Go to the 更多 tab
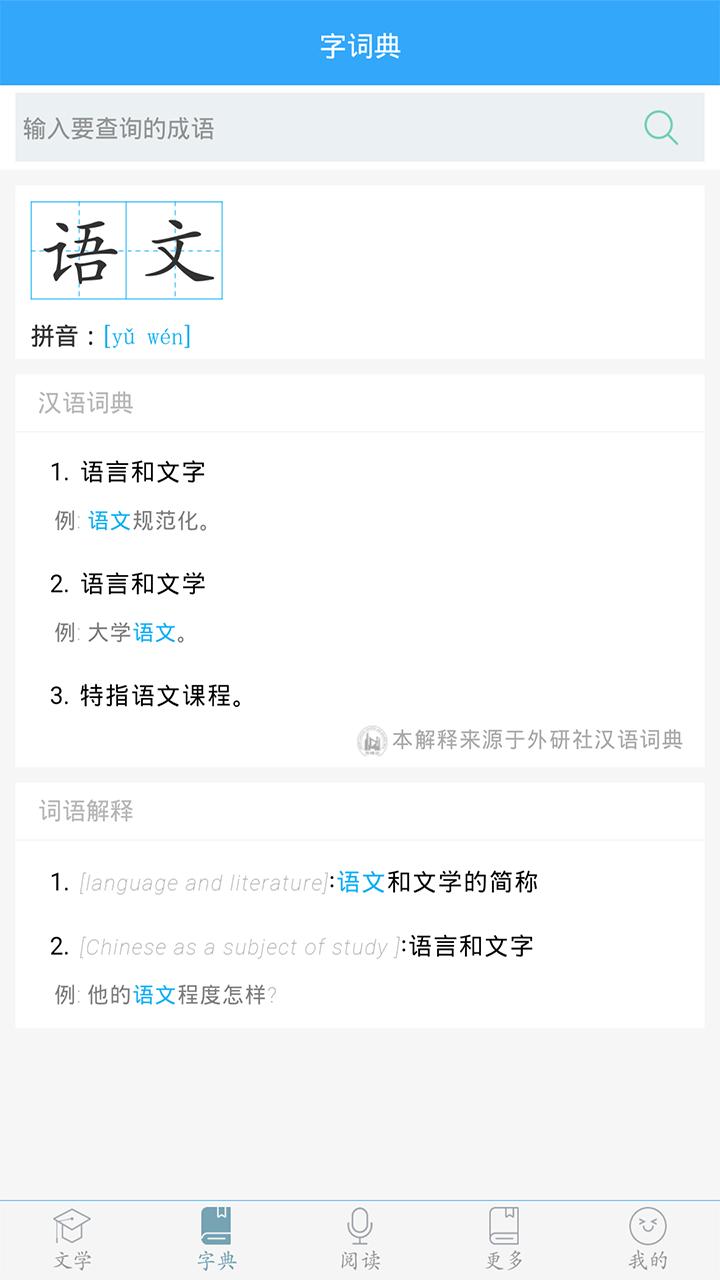 pyautogui.click(x=503, y=1237)
